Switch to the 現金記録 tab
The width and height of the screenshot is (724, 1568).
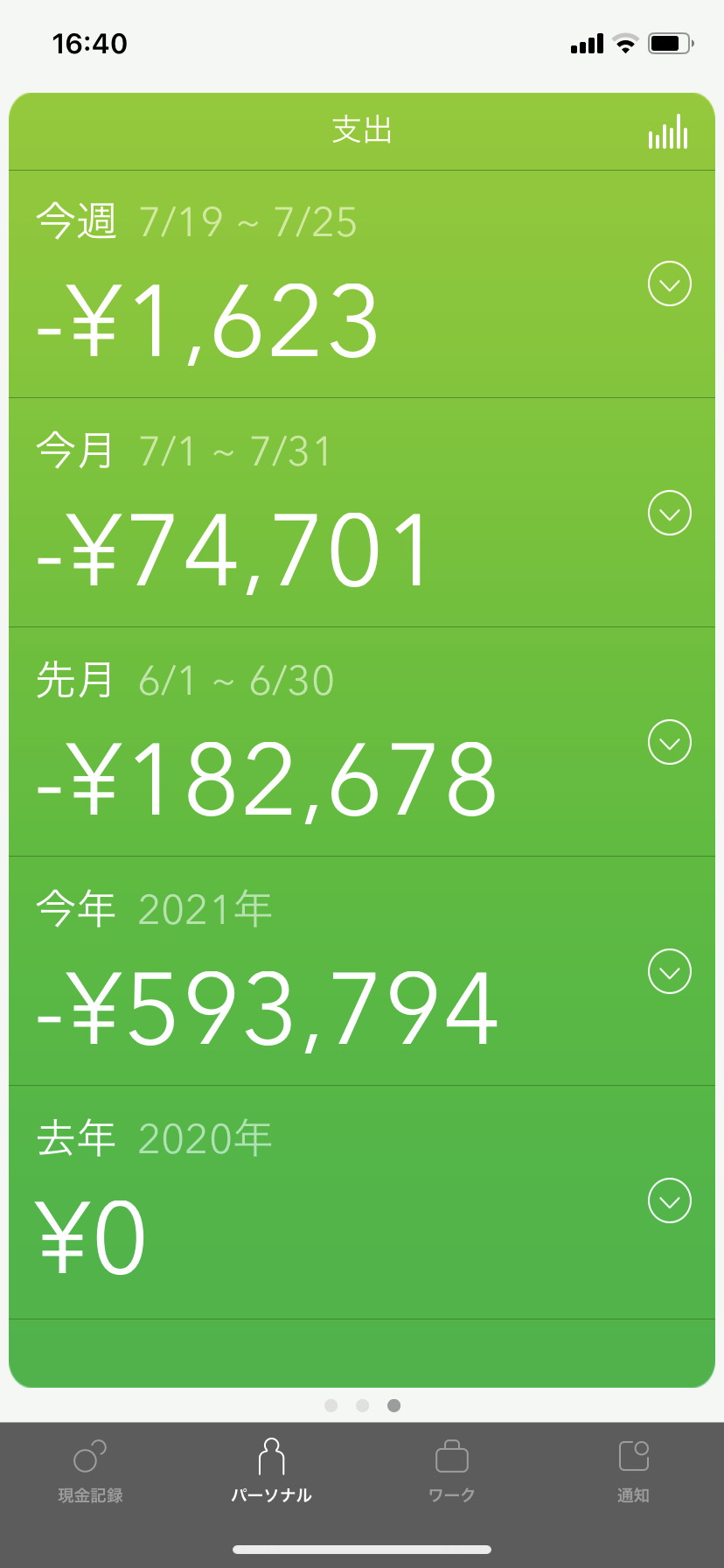[x=90, y=1472]
